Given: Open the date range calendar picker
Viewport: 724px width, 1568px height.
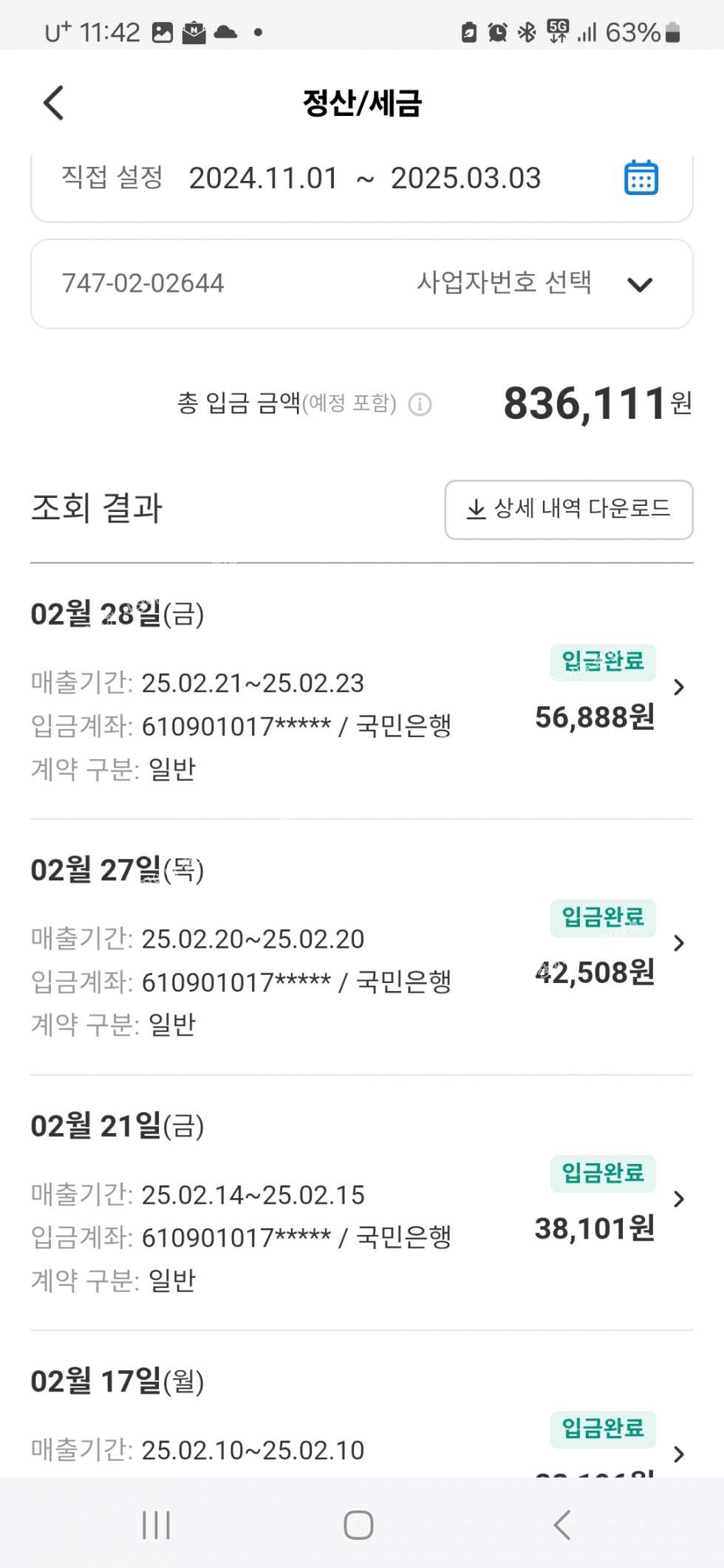Looking at the screenshot, I should [x=641, y=178].
